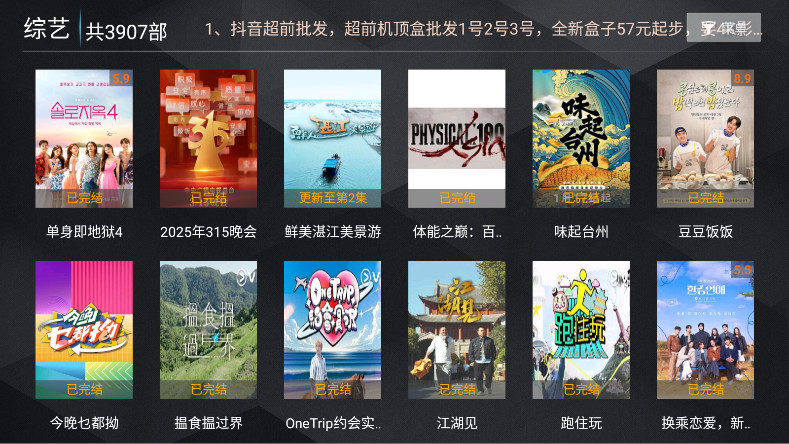Open 今晚七都拗
Viewport: 789px width, 444px height.
pos(84,330)
